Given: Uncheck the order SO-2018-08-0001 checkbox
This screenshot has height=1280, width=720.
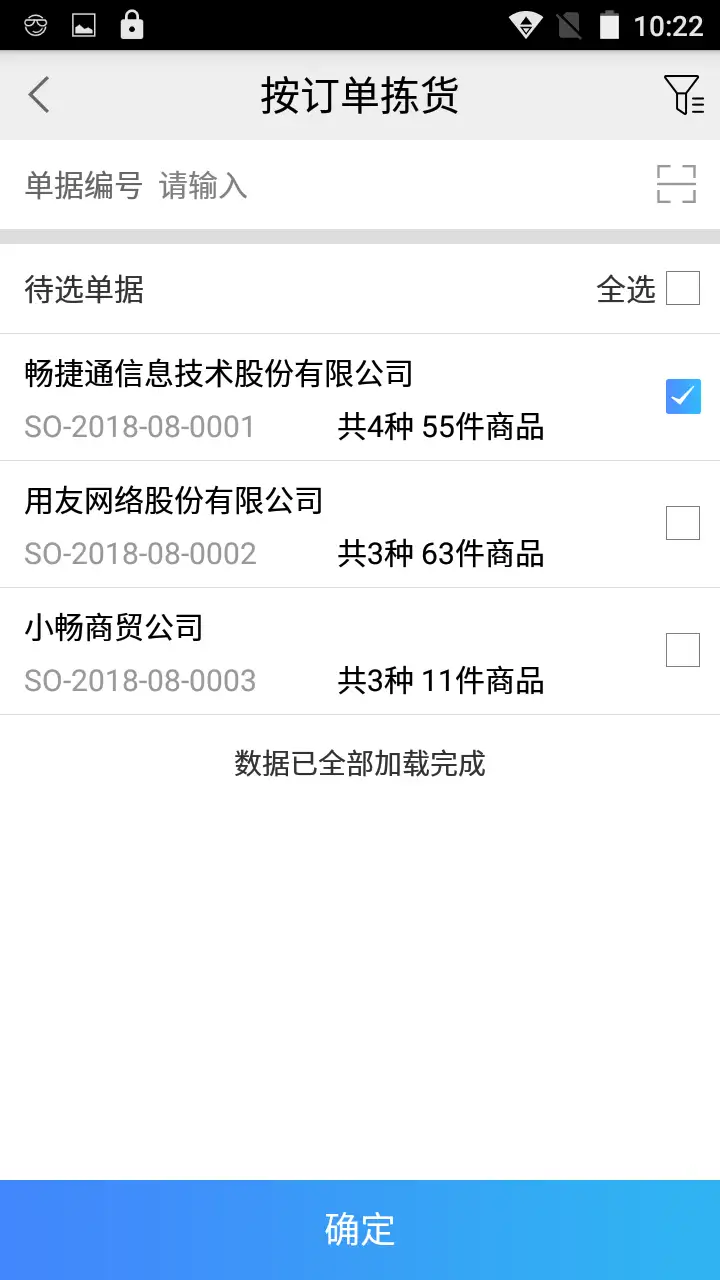Looking at the screenshot, I should tap(683, 397).
